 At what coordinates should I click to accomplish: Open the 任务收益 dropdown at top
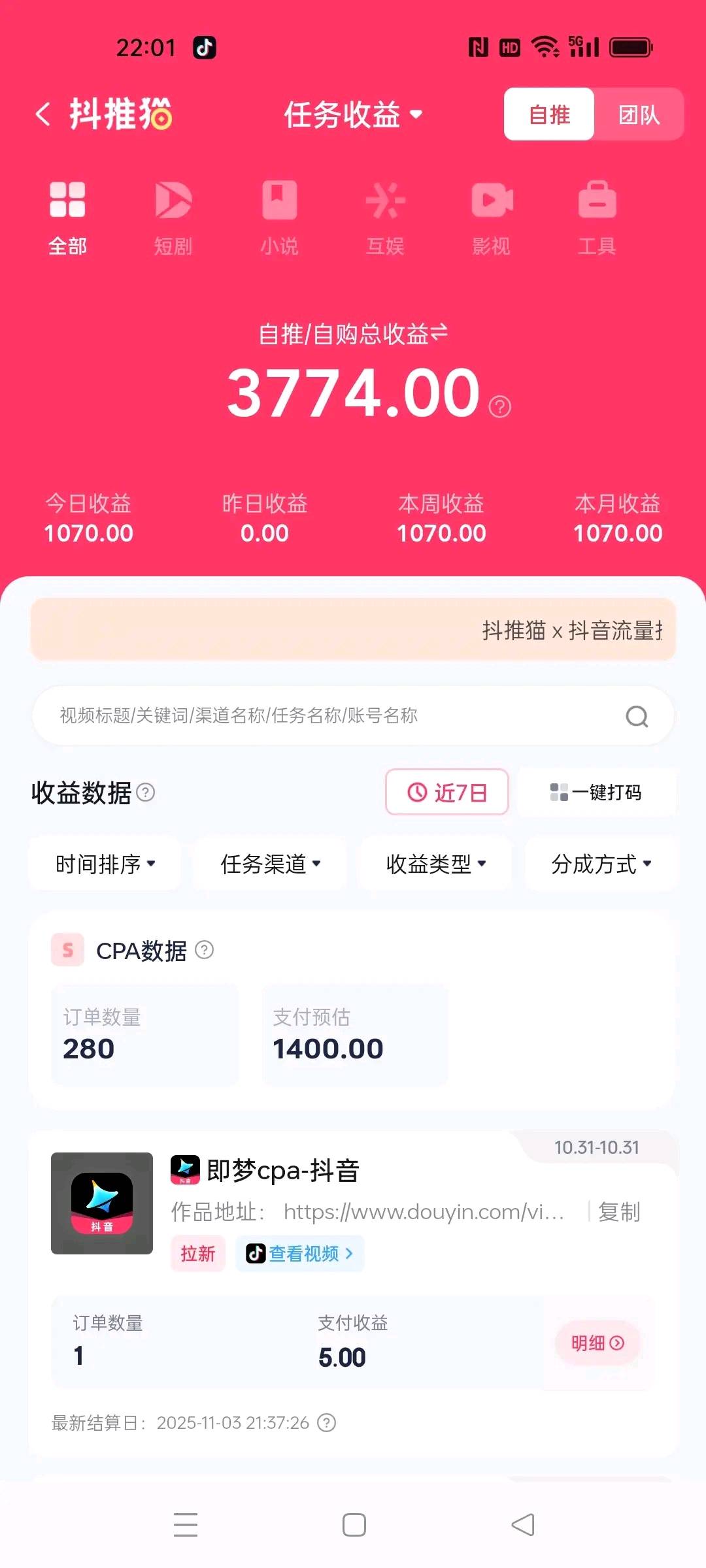coord(352,114)
